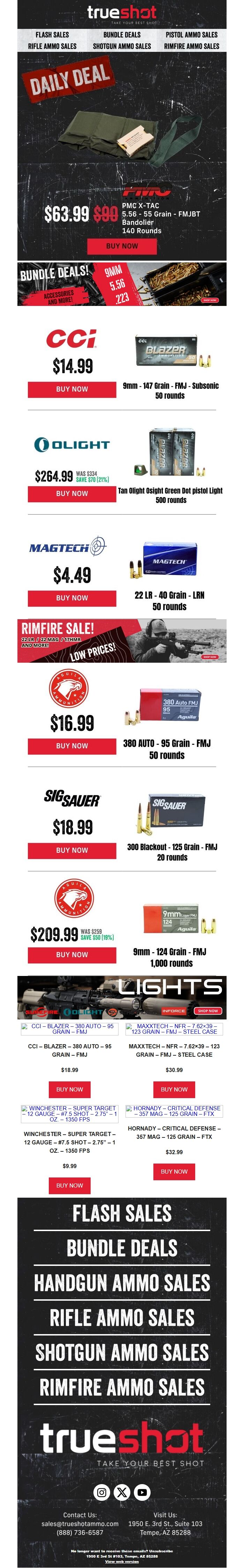This screenshot has width=244, height=1568.
Task: Buy the Aguila 9mm 1,000 rounds for $209.99
Action: pos(72,955)
